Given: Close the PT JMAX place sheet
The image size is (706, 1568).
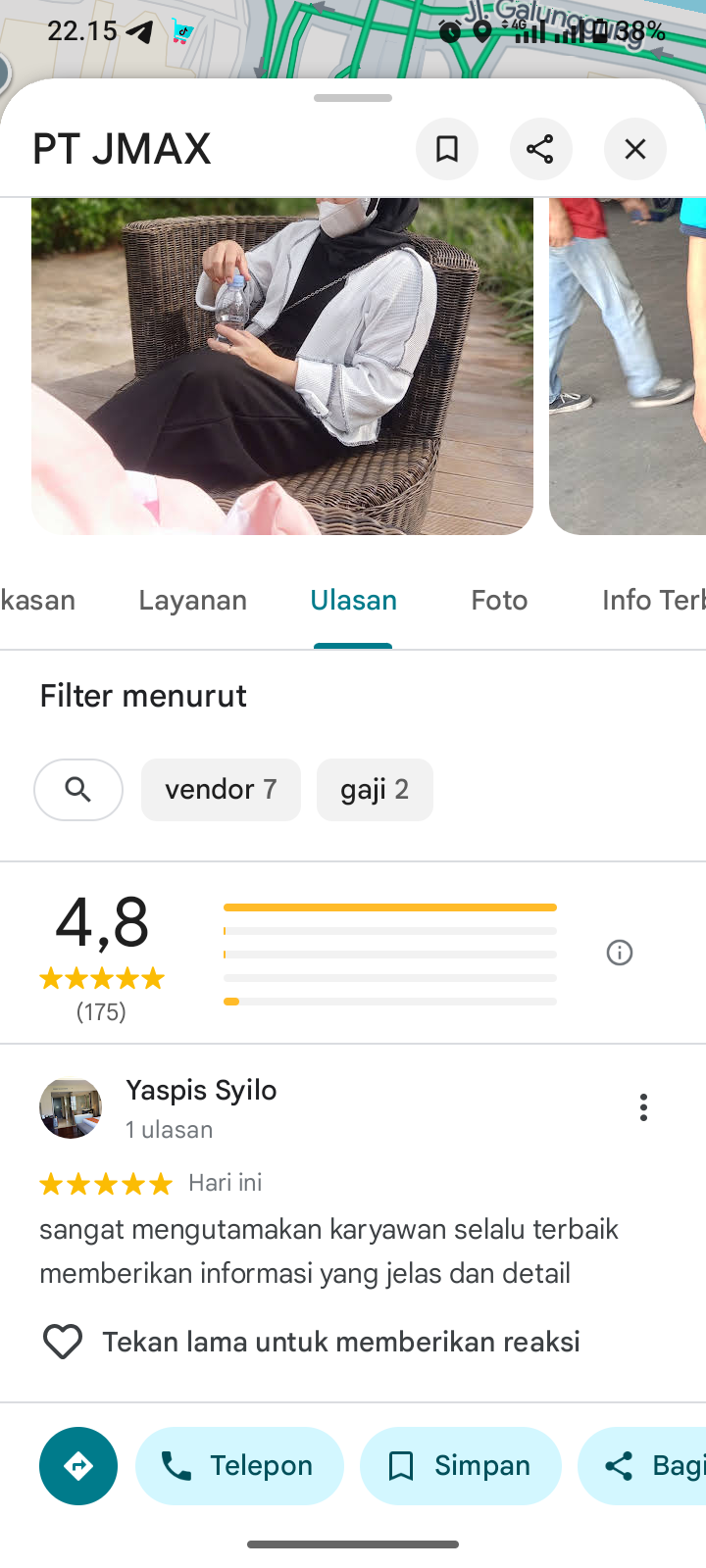Looking at the screenshot, I should 635,149.
